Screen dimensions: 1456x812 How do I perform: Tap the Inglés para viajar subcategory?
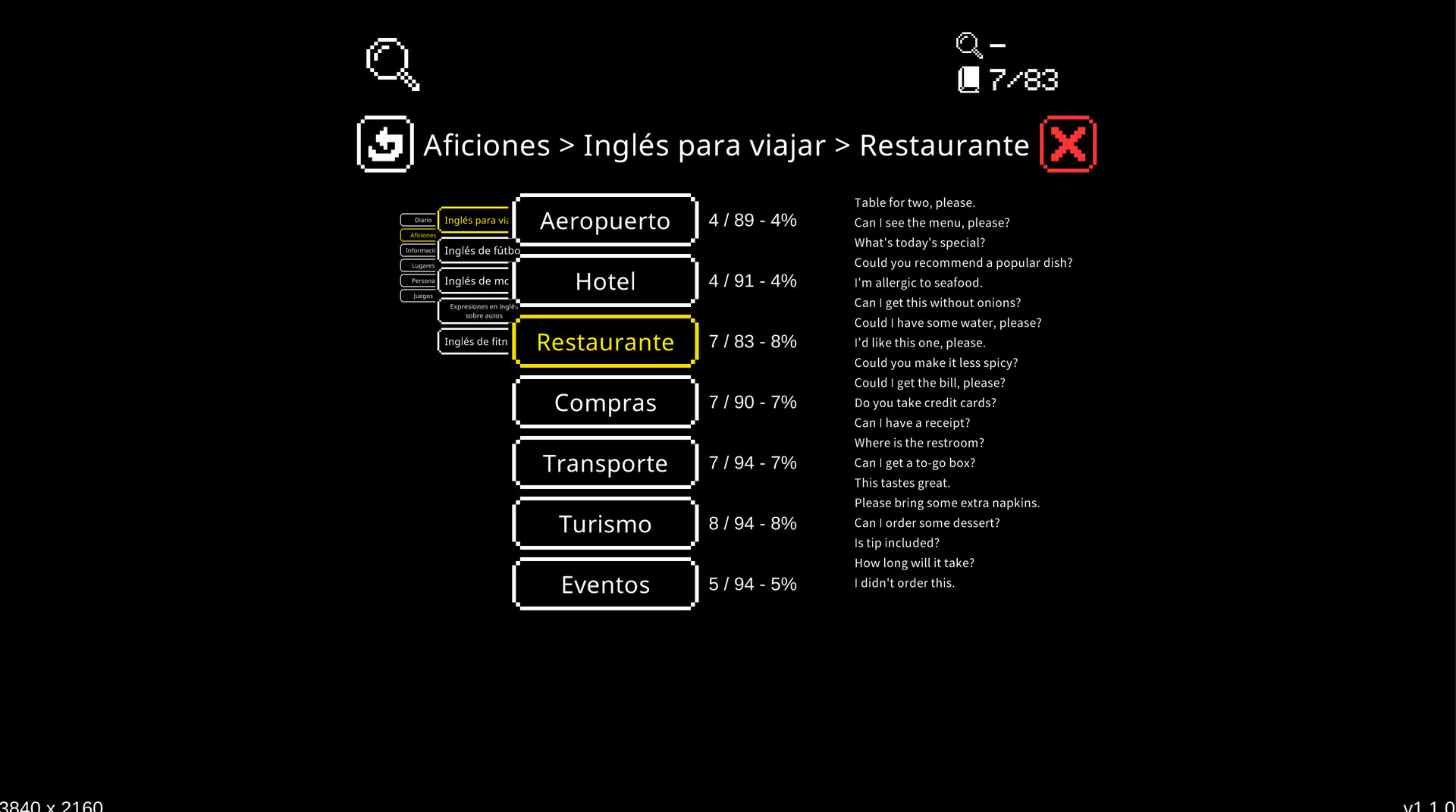475,221
